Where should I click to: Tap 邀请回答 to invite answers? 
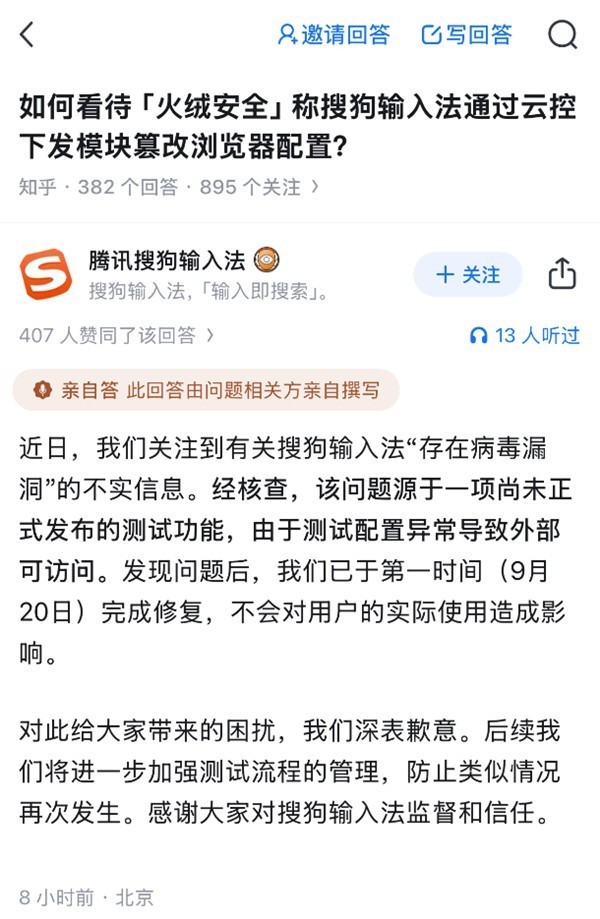(333, 35)
